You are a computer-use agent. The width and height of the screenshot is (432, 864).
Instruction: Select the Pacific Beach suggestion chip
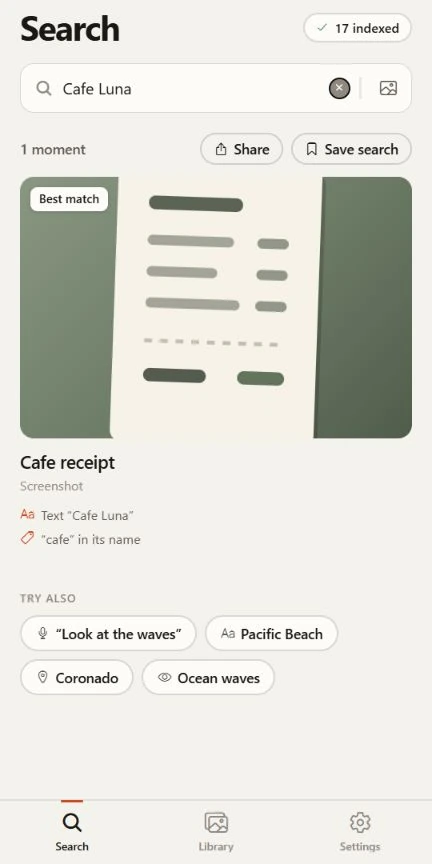[x=272, y=634]
